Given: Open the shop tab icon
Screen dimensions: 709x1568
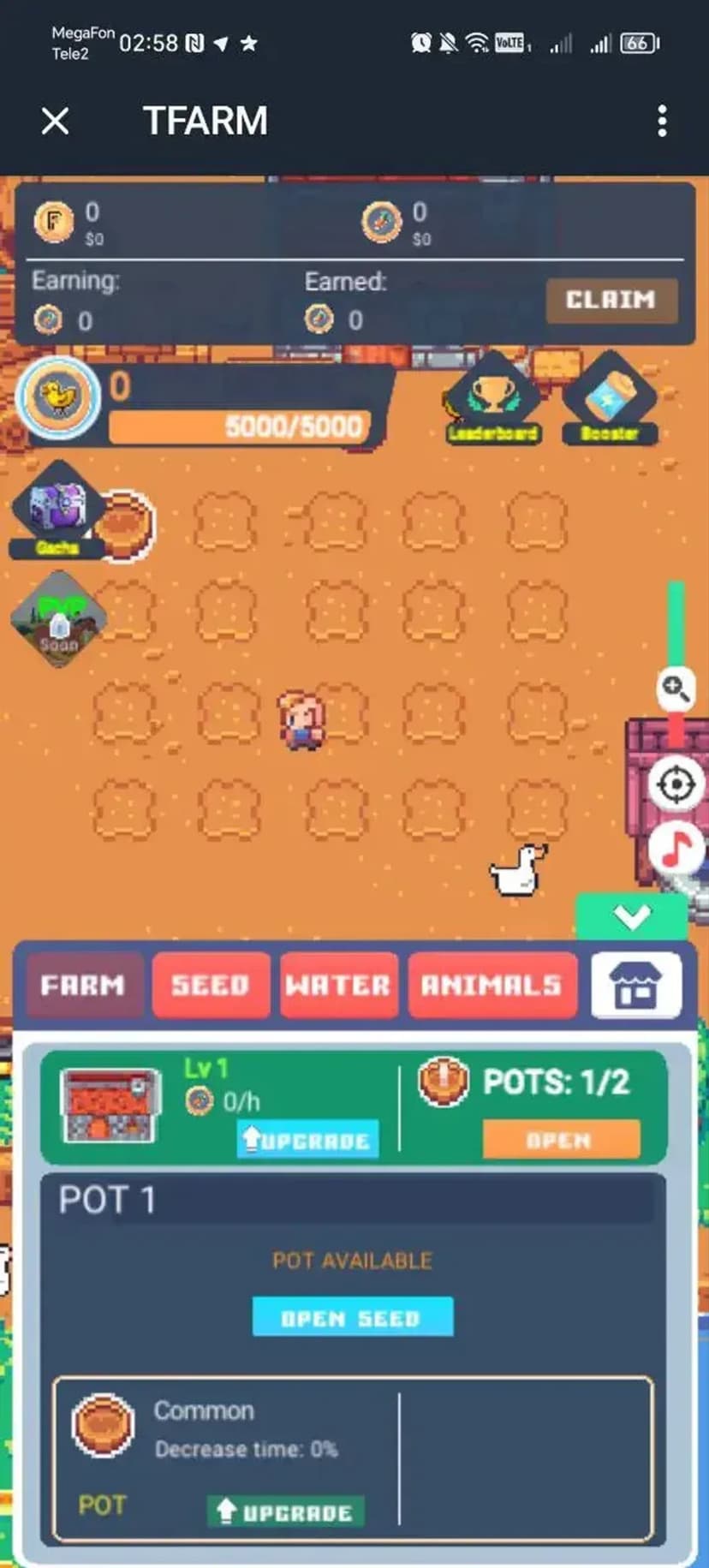Looking at the screenshot, I should tap(636, 986).
